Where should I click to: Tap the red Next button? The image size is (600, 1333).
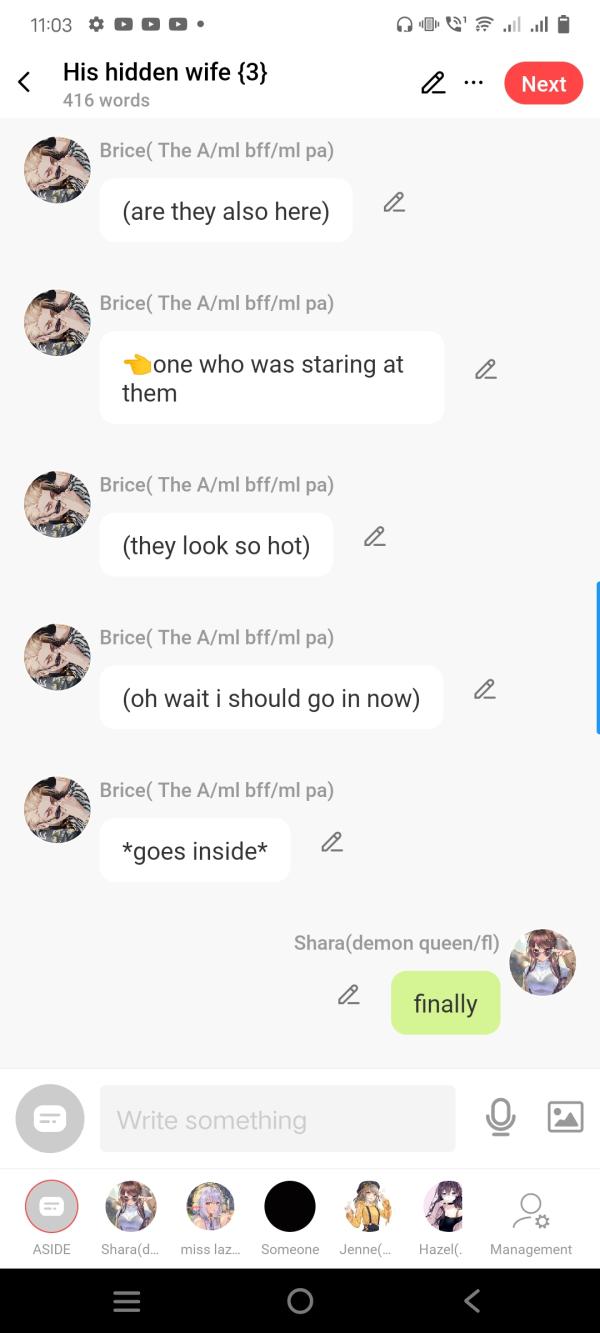(x=543, y=84)
